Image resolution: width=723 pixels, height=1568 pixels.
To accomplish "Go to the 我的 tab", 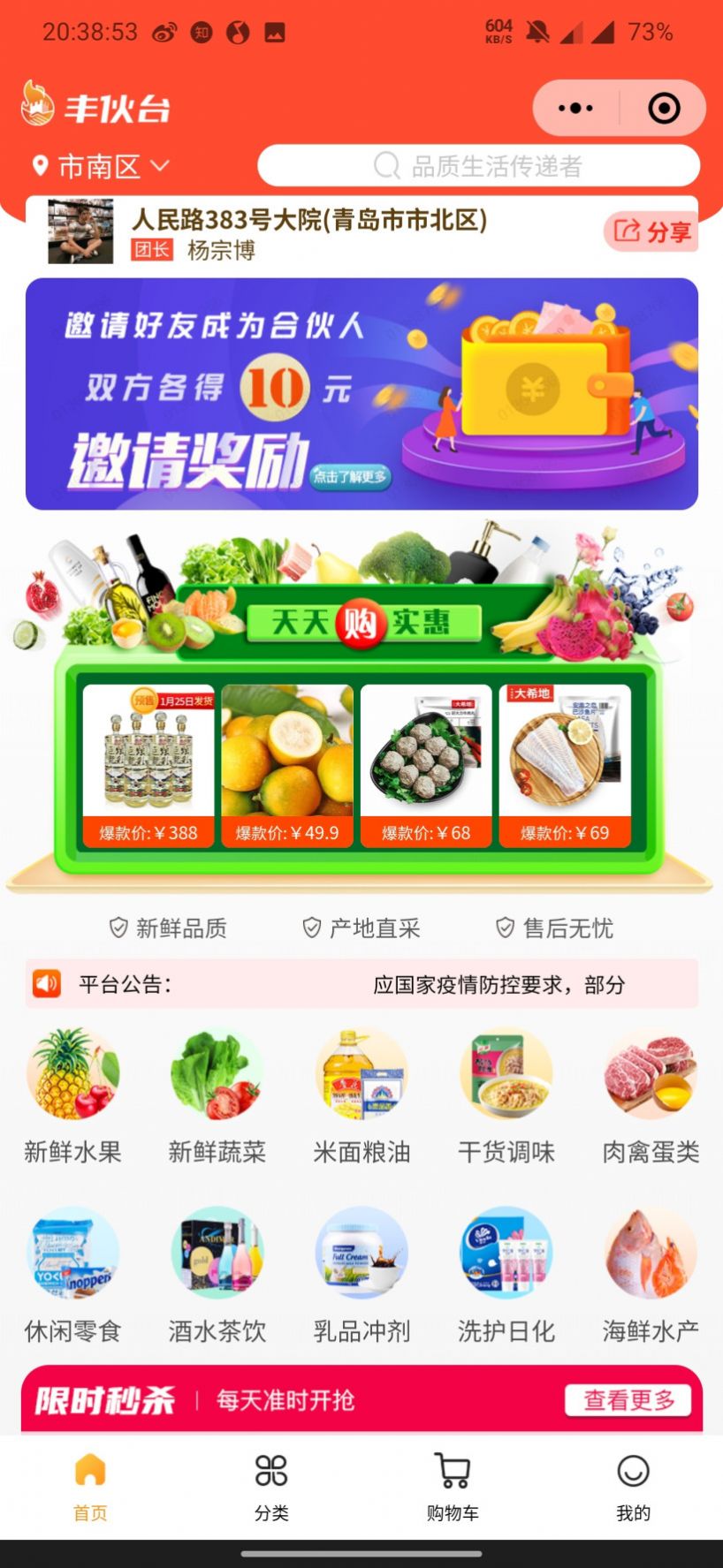I will click(x=633, y=1488).
